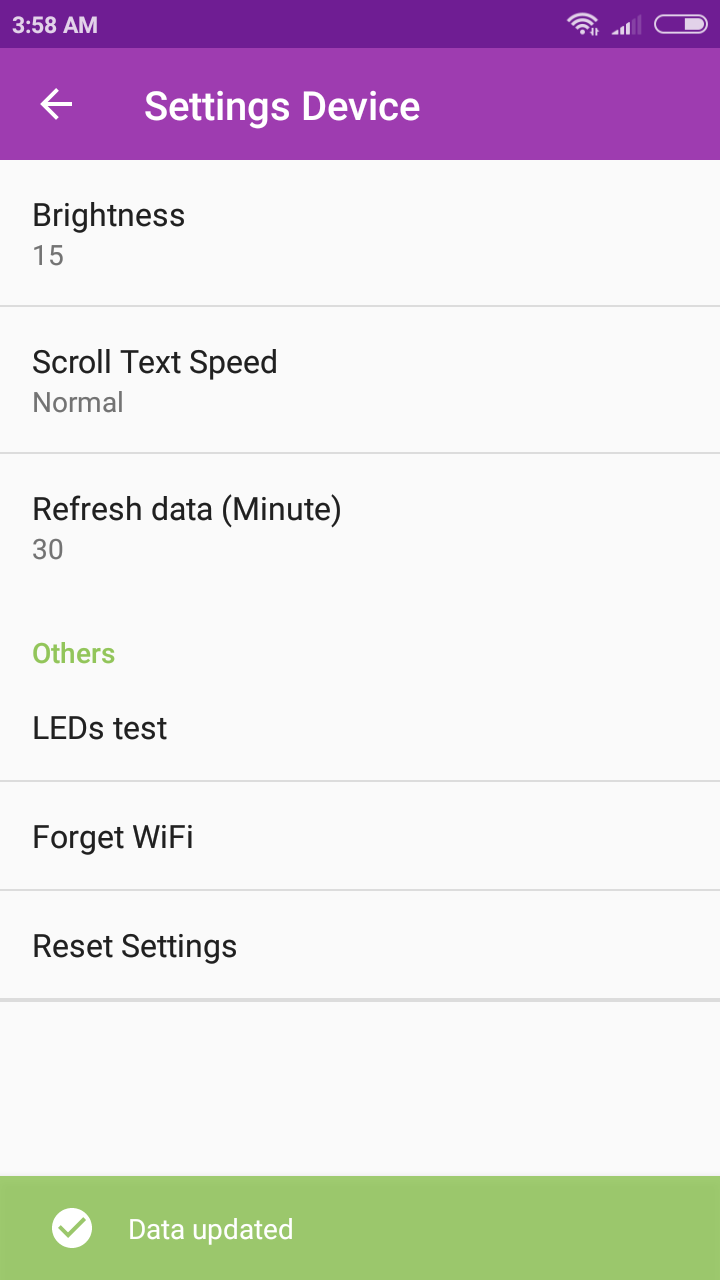Open Refresh data (Minute) setting
Image resolution: width=720 pixels, height=1280 pixels.
[x=360, y=527]
